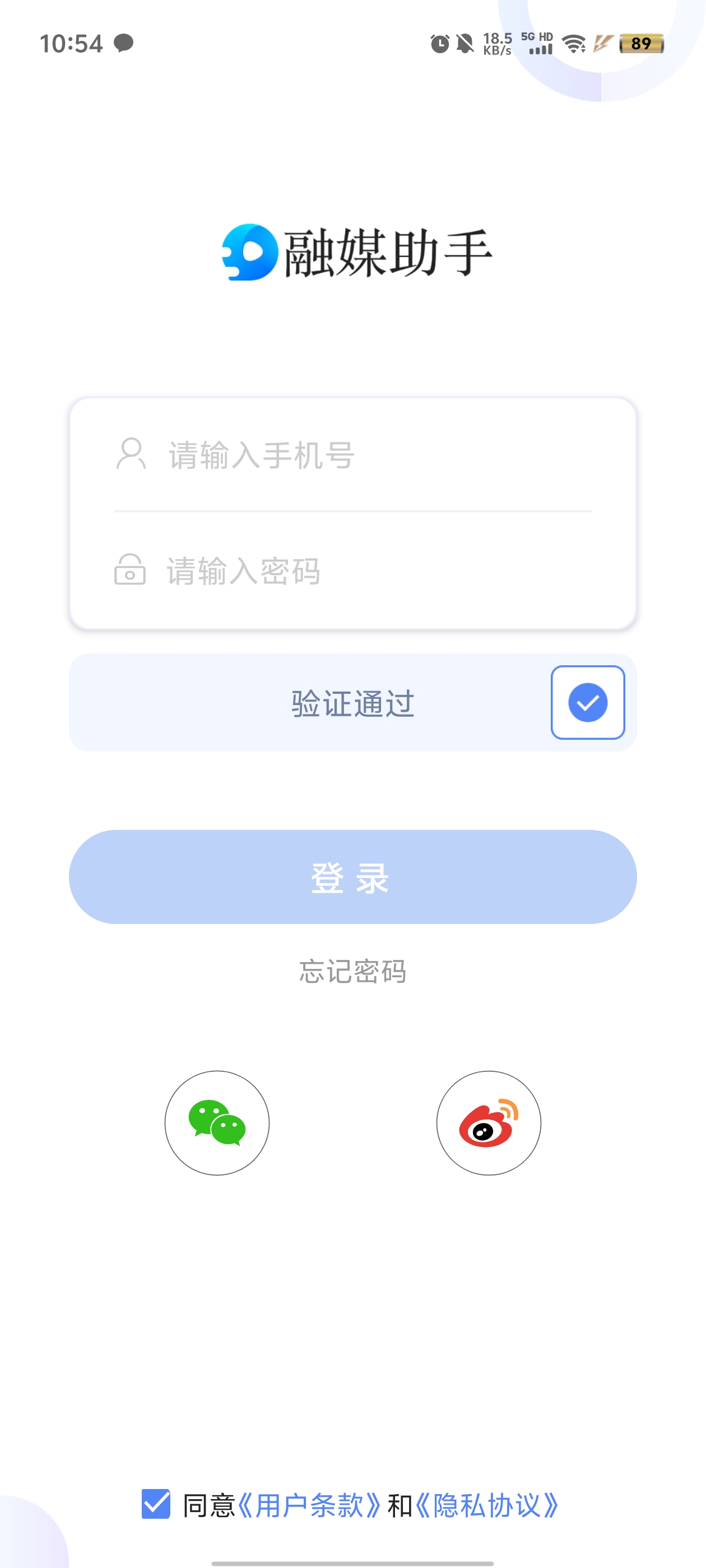The image size is (706, 1568).
Task: Tap the WeChat login icon
Action: pos(217,1123)
